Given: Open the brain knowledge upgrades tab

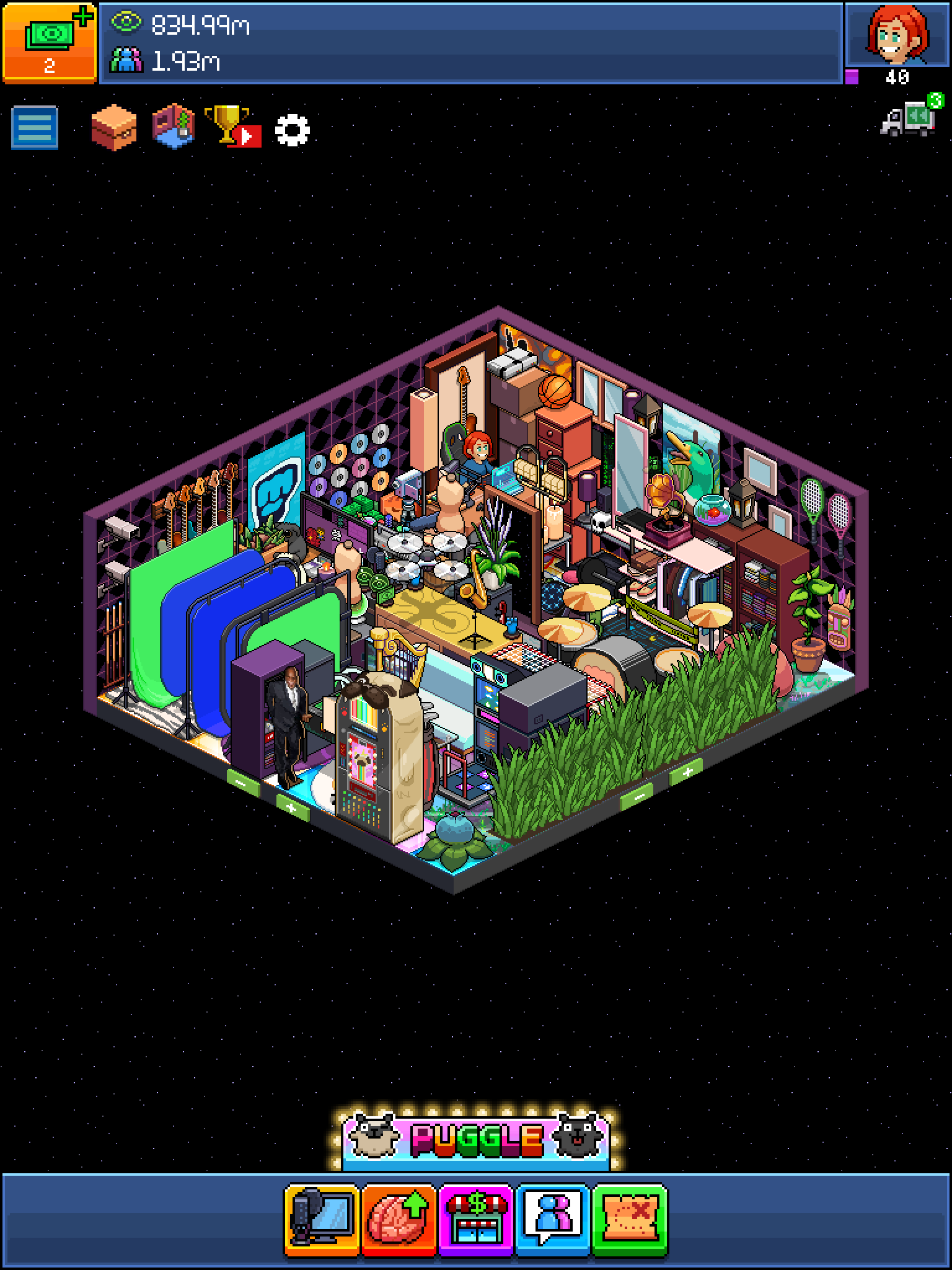Looking at the screenshot, I should click(399, 1220).
